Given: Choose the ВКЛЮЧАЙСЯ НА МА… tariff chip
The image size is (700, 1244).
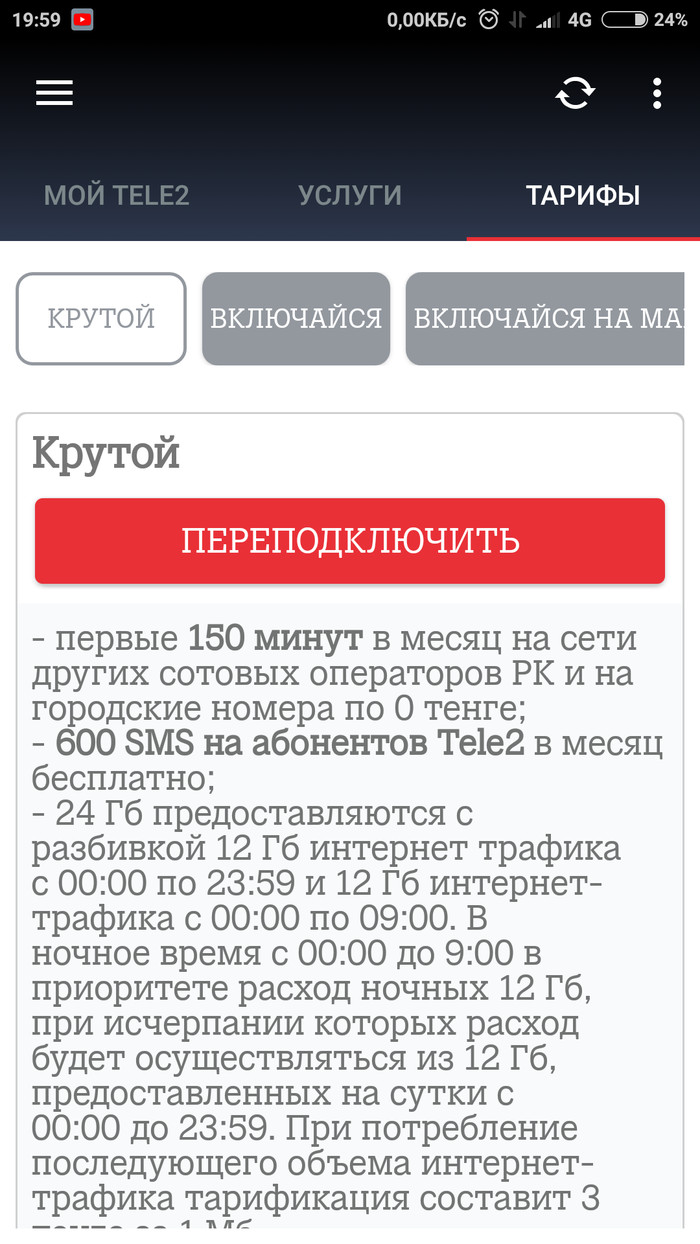Looking at the screenshot, I should point(546,319).
